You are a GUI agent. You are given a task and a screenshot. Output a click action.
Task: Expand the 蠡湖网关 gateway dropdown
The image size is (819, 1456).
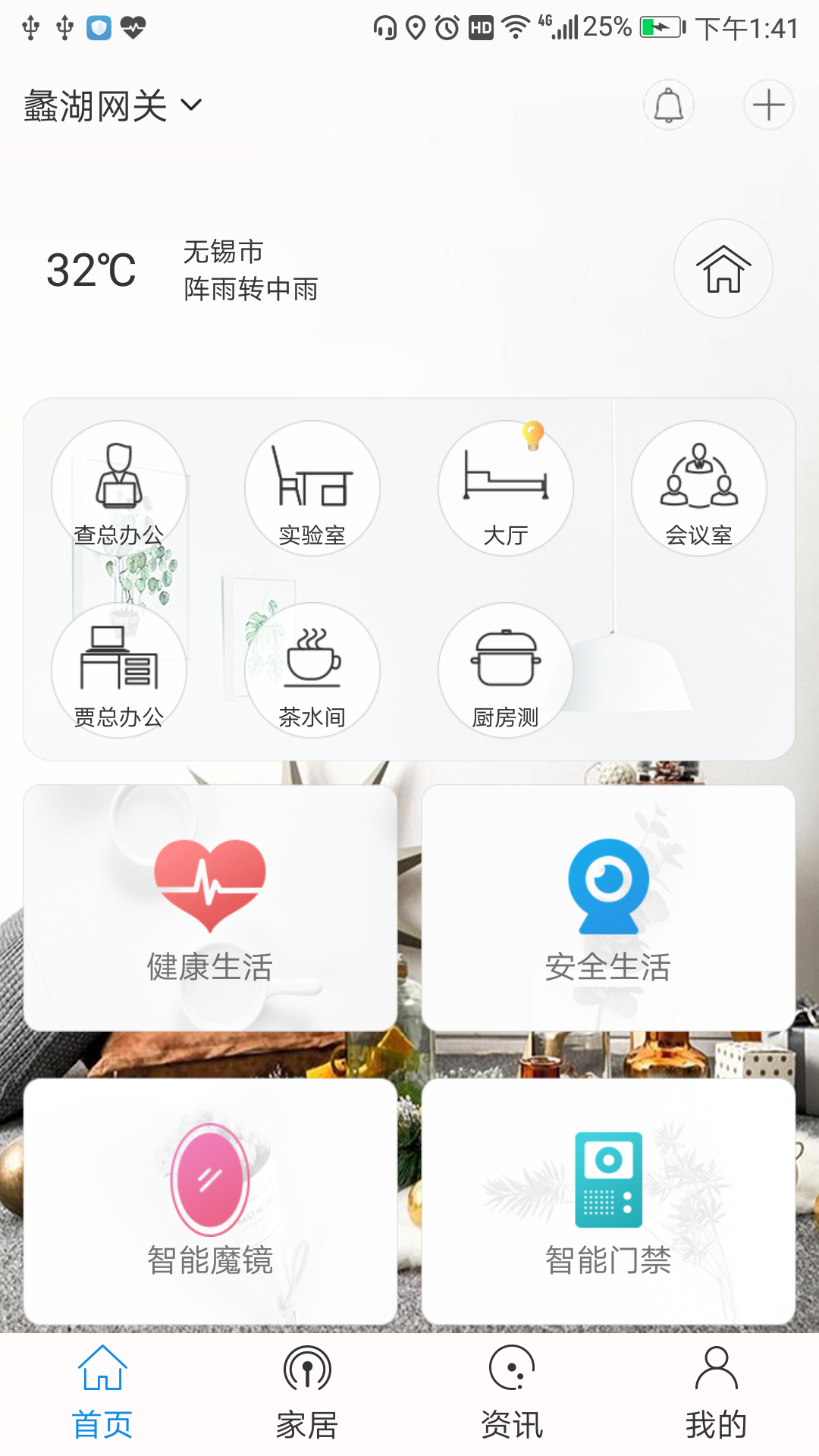(x=114, y=105)
